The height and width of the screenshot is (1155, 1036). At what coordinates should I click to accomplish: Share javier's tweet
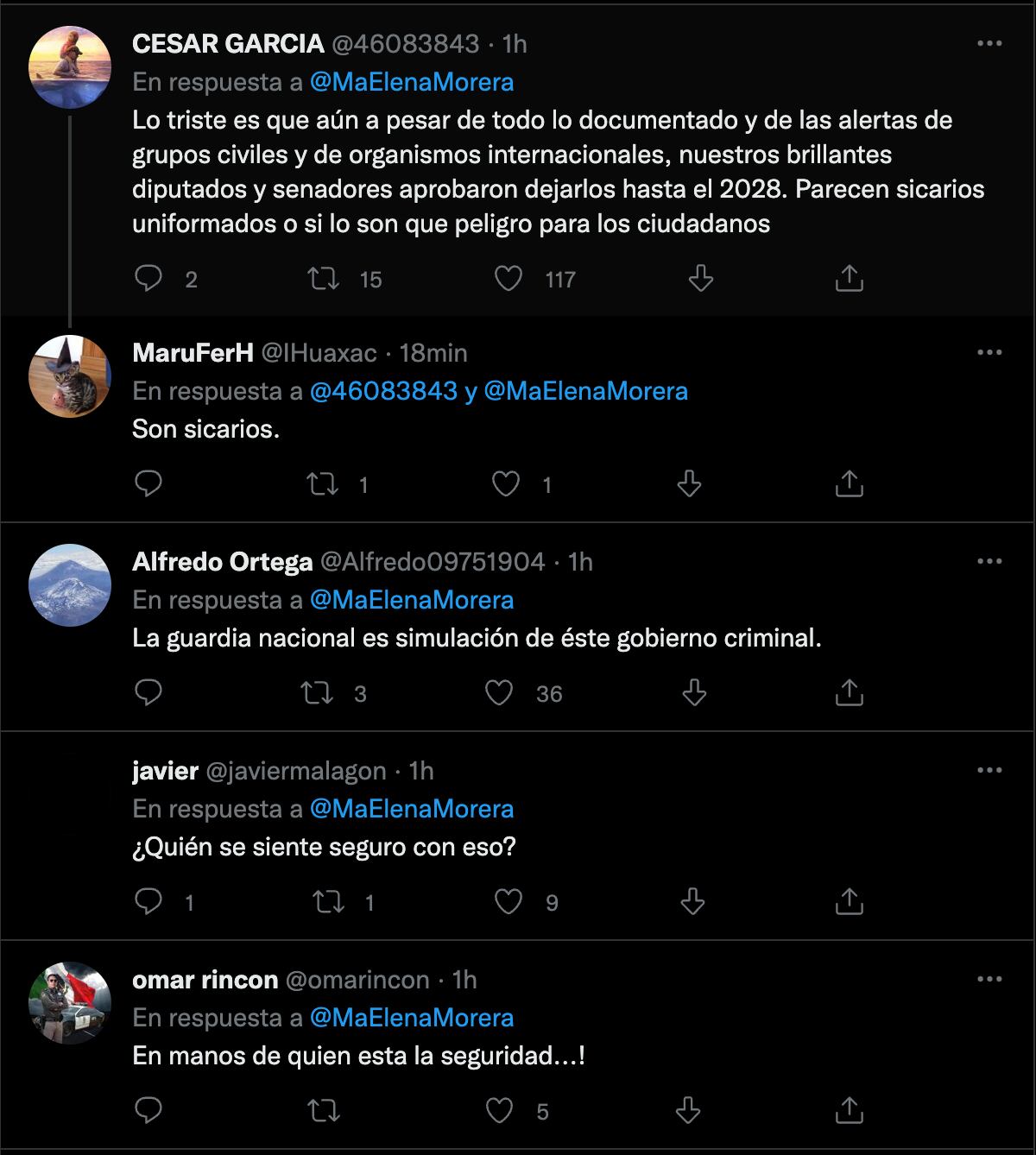[x=850, y=902]
